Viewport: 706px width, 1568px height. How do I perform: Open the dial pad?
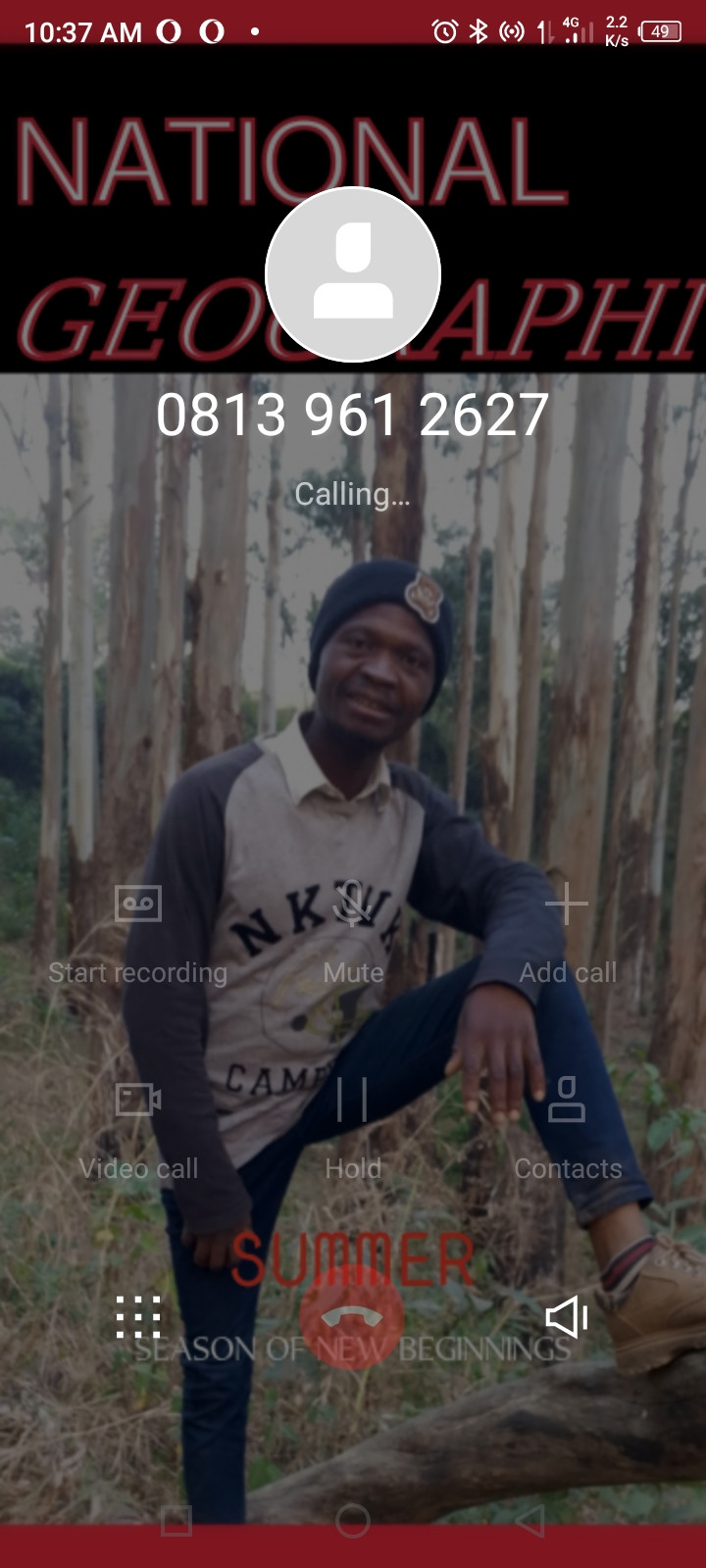(138, 1316)
